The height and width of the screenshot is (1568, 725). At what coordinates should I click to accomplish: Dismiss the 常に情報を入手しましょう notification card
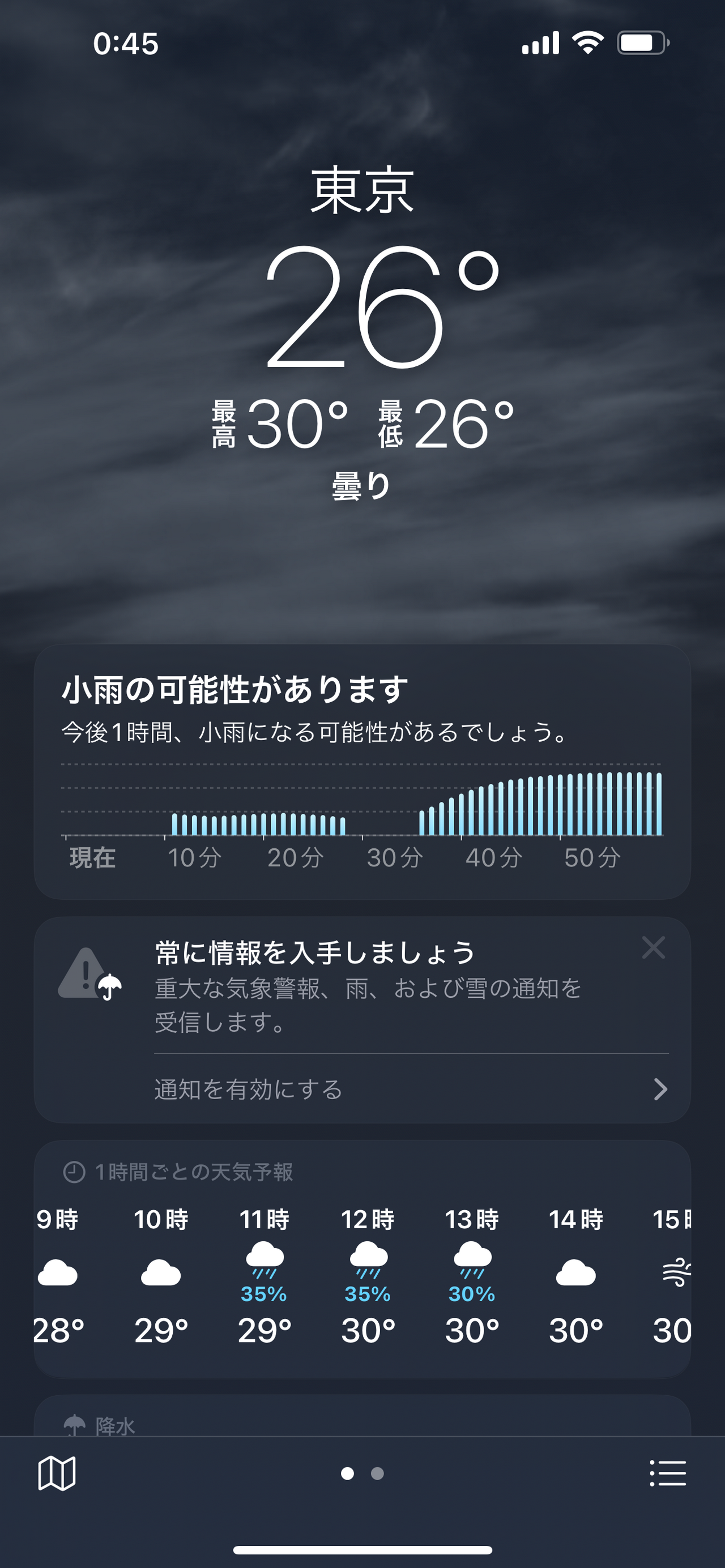(x=652, y=947)
